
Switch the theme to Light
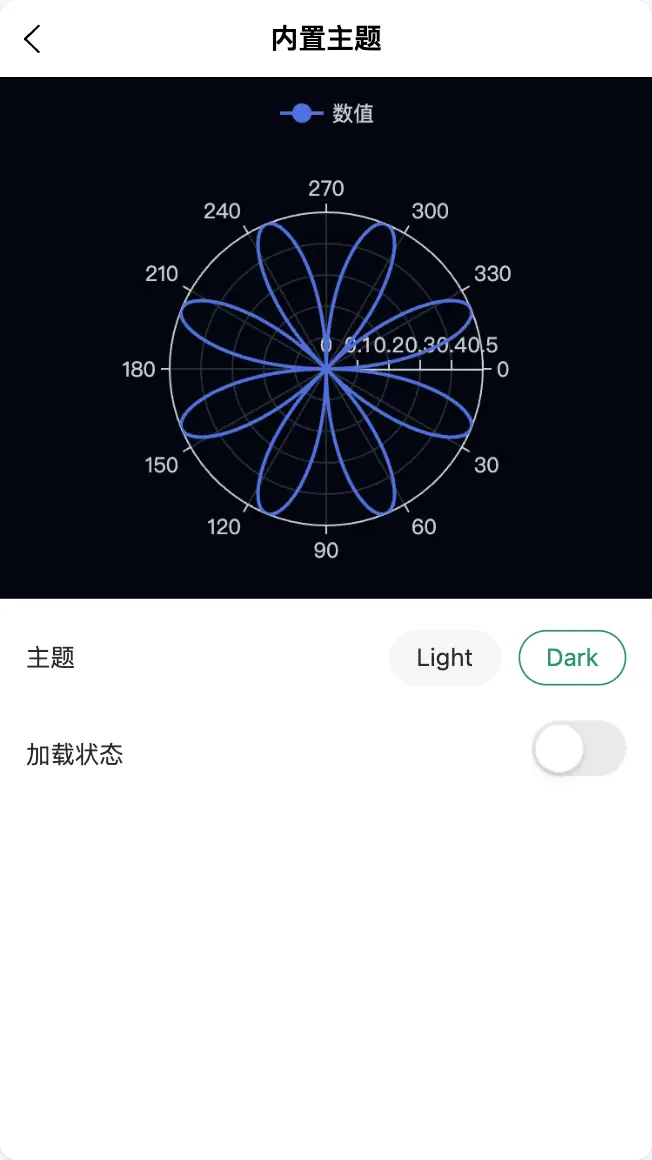444,658
